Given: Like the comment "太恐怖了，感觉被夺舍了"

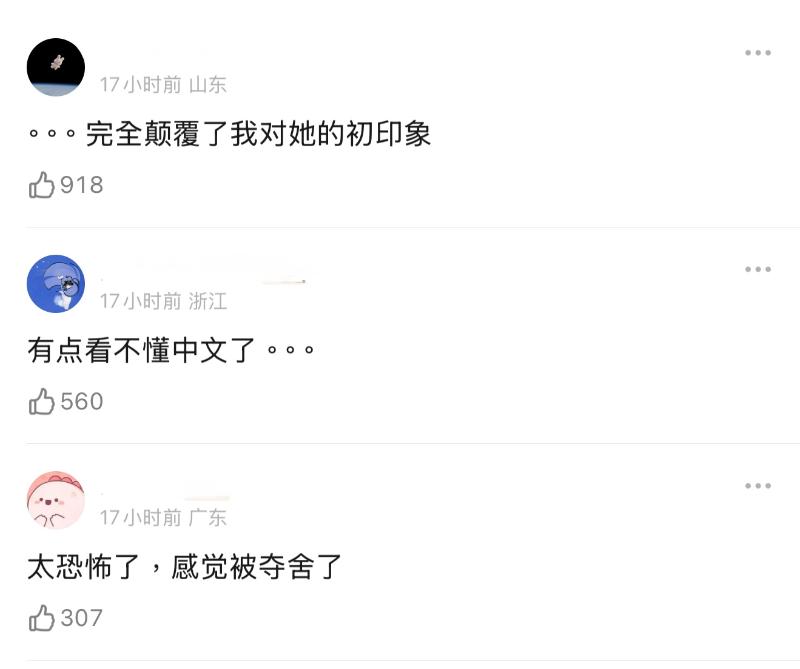Looking at the screenshot, I should pyautogui.click(x=42, y=618).
